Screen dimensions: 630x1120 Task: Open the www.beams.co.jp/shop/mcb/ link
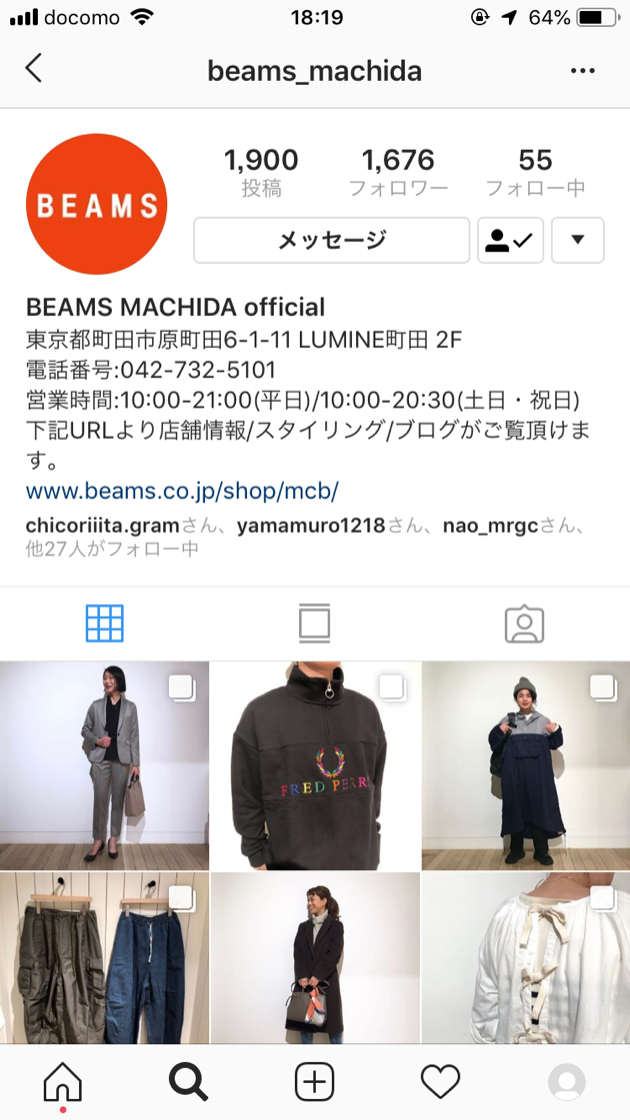click(x=182, y=491)
